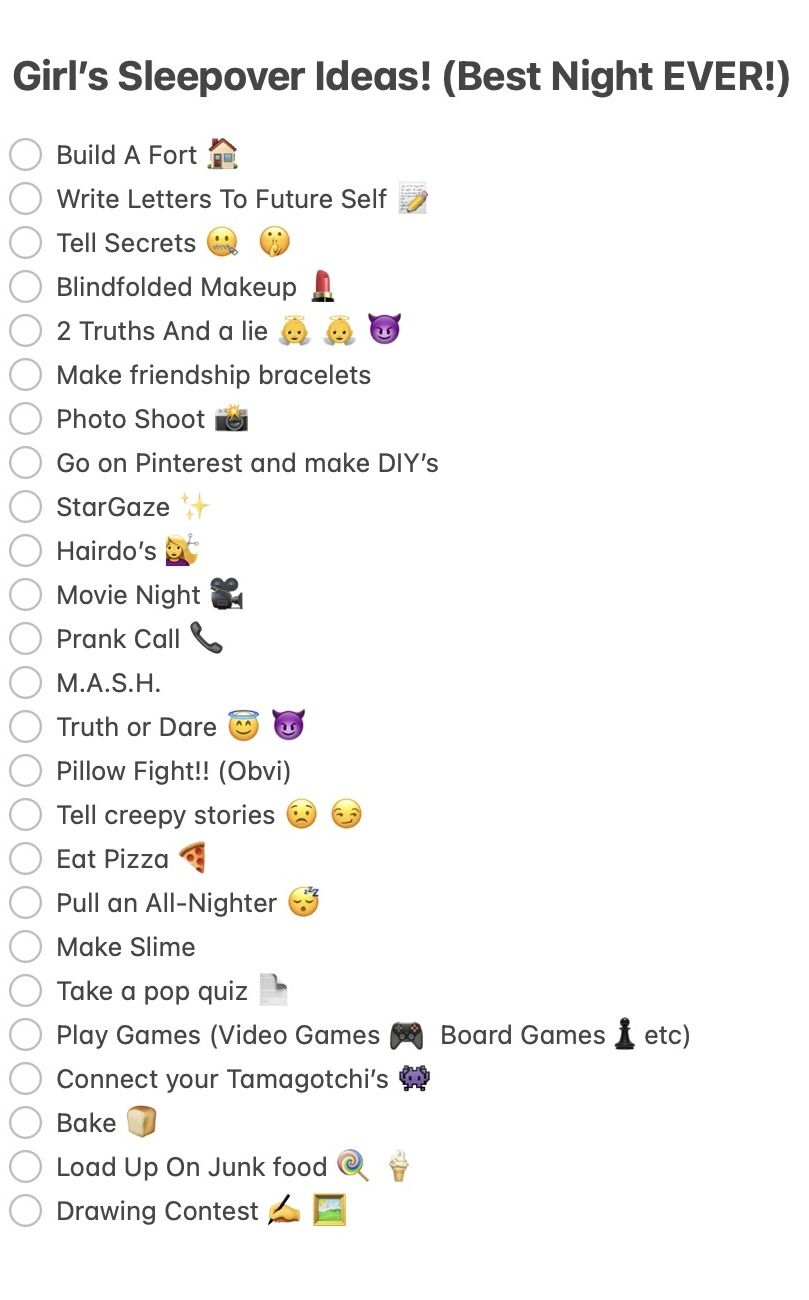Check off Truth or Dare
The image size is (809, 1300).
pos(25,727)
